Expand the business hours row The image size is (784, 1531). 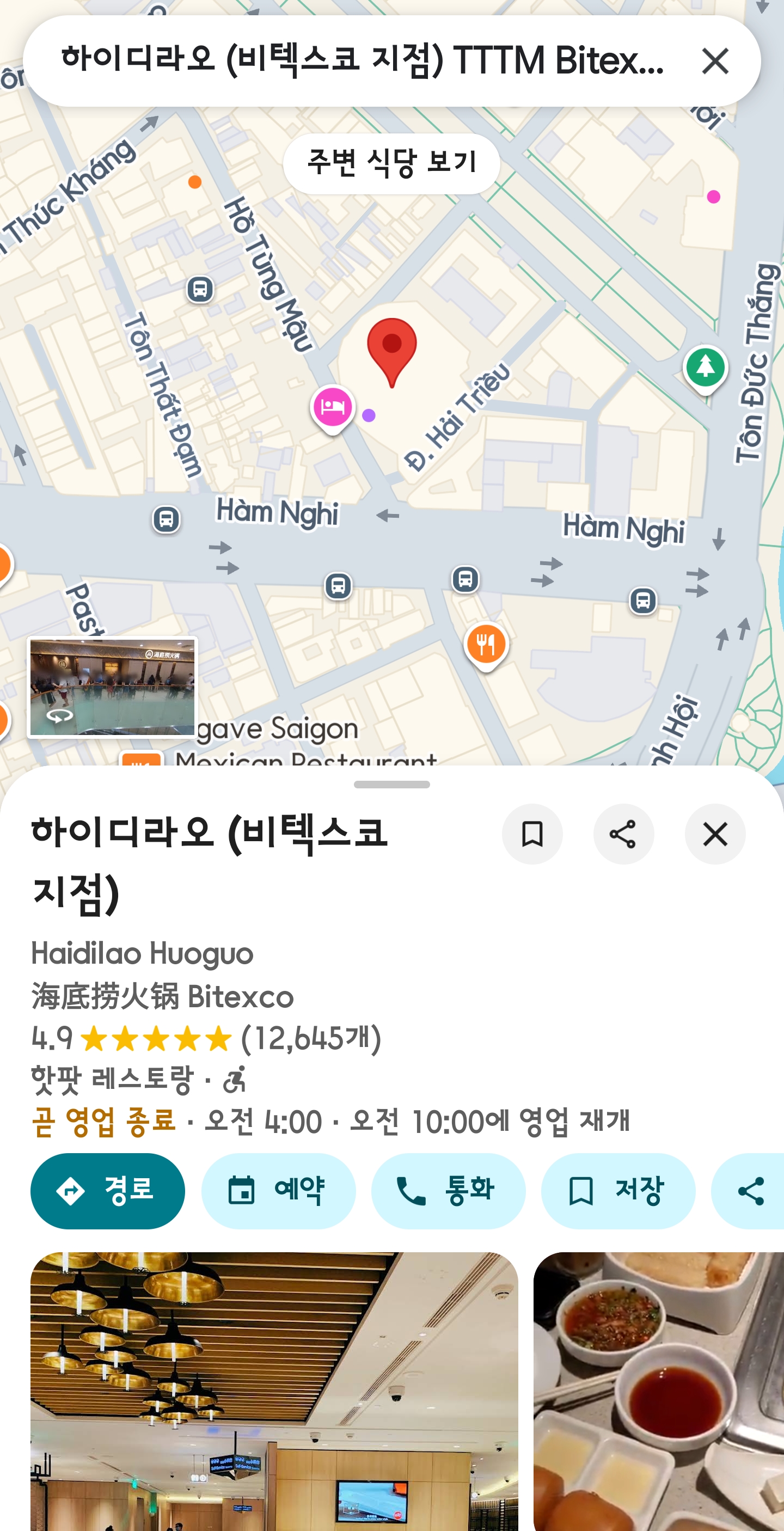(x=330, y=1122)
